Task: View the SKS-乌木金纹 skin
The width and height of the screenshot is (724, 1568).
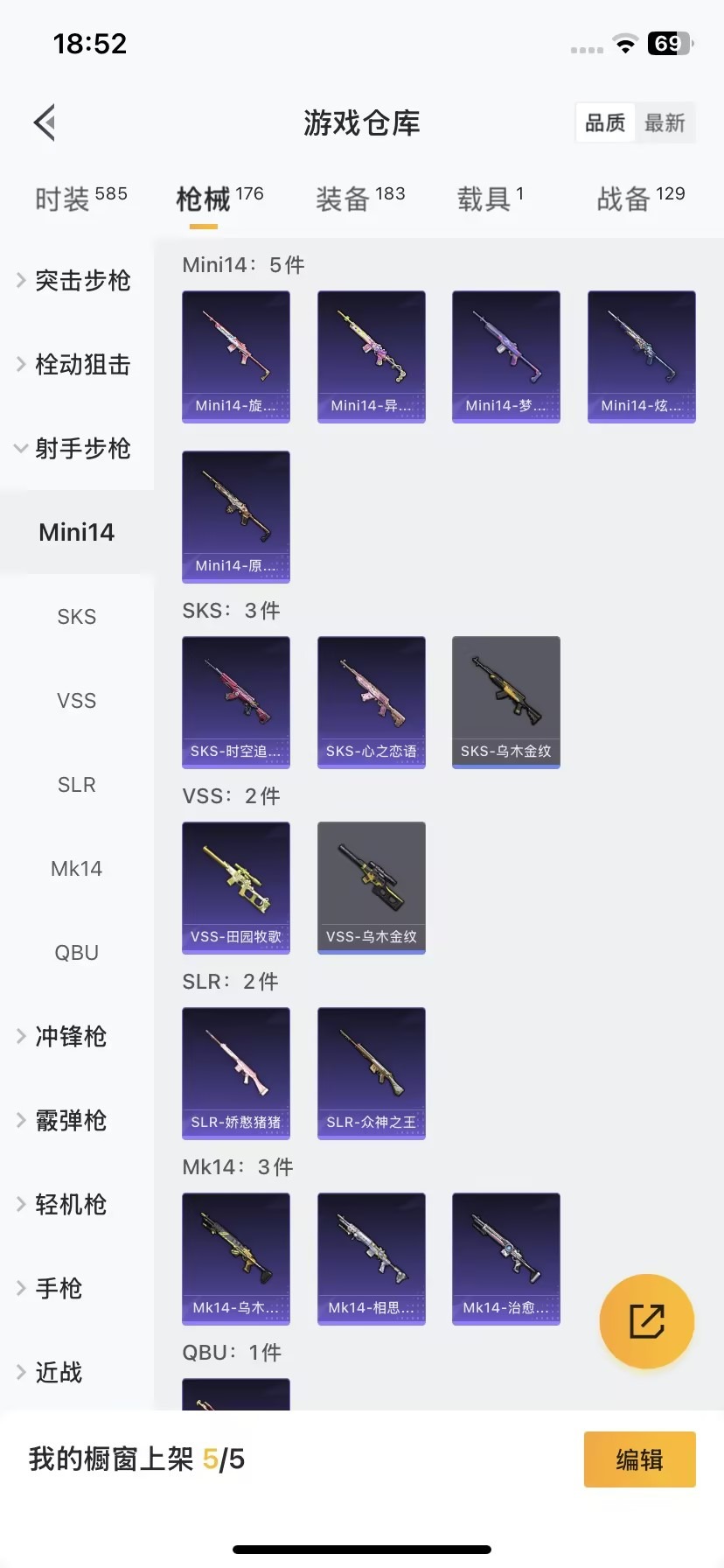Action: 505,702
